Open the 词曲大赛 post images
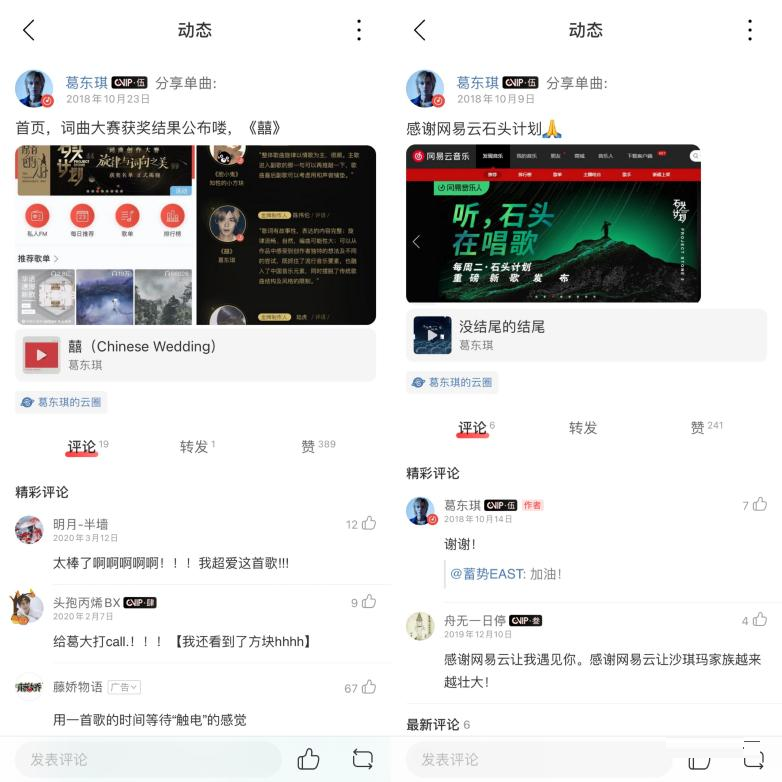The height and width of the screenshot is (782, 782). 196,235
